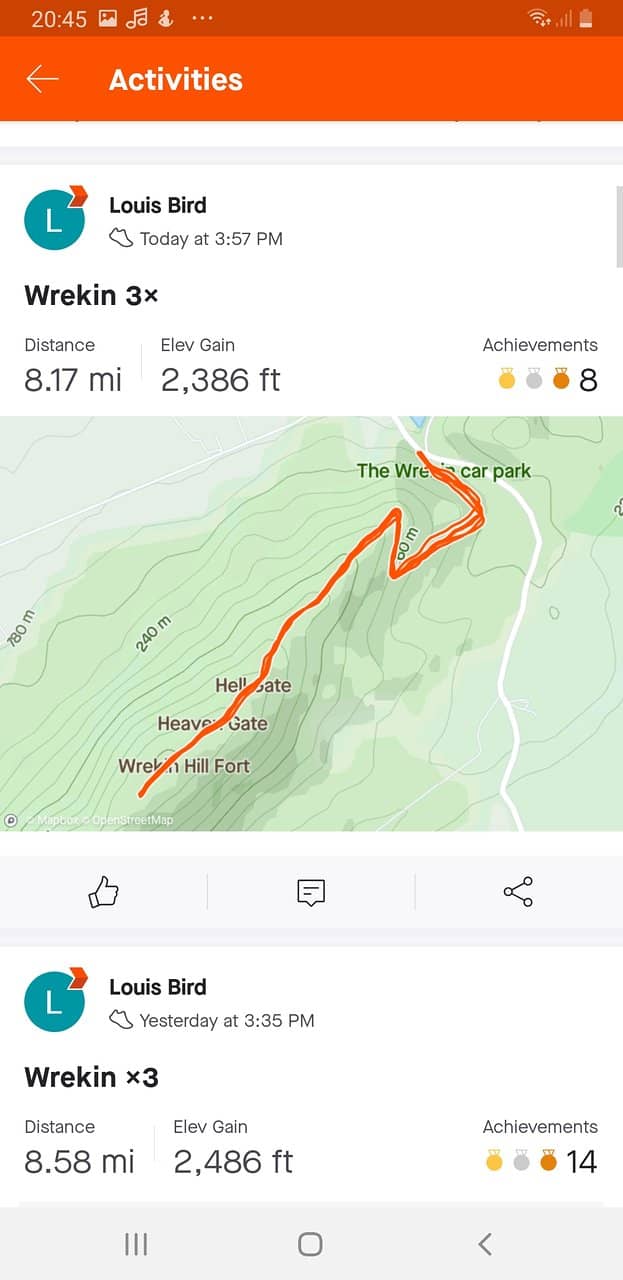This screenshot has height=1280, width=623.
Task: Open Louis Bird's avatar on yesterday's activity
Action: point(54,1002)
